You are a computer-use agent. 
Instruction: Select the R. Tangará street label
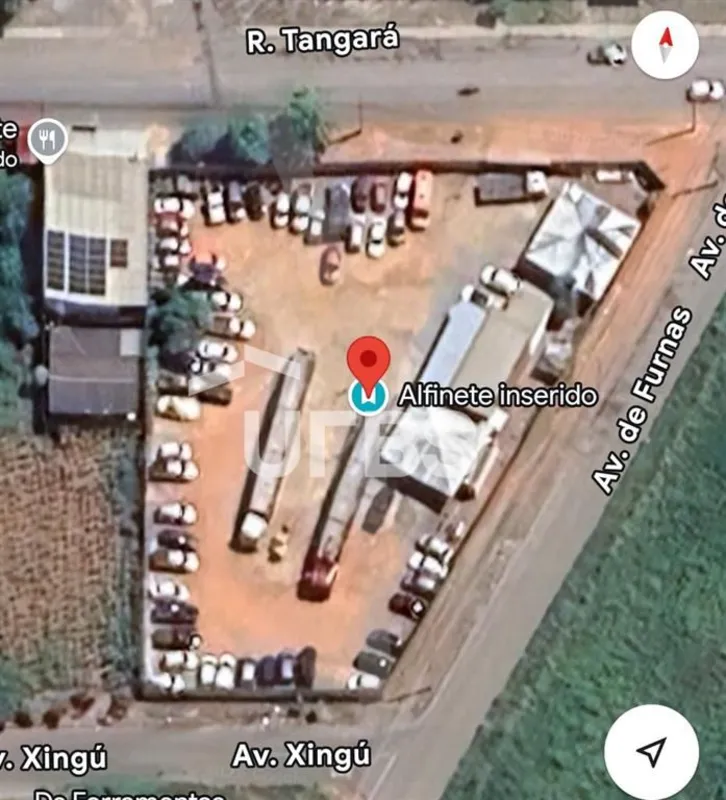click(x=323, y=40)
